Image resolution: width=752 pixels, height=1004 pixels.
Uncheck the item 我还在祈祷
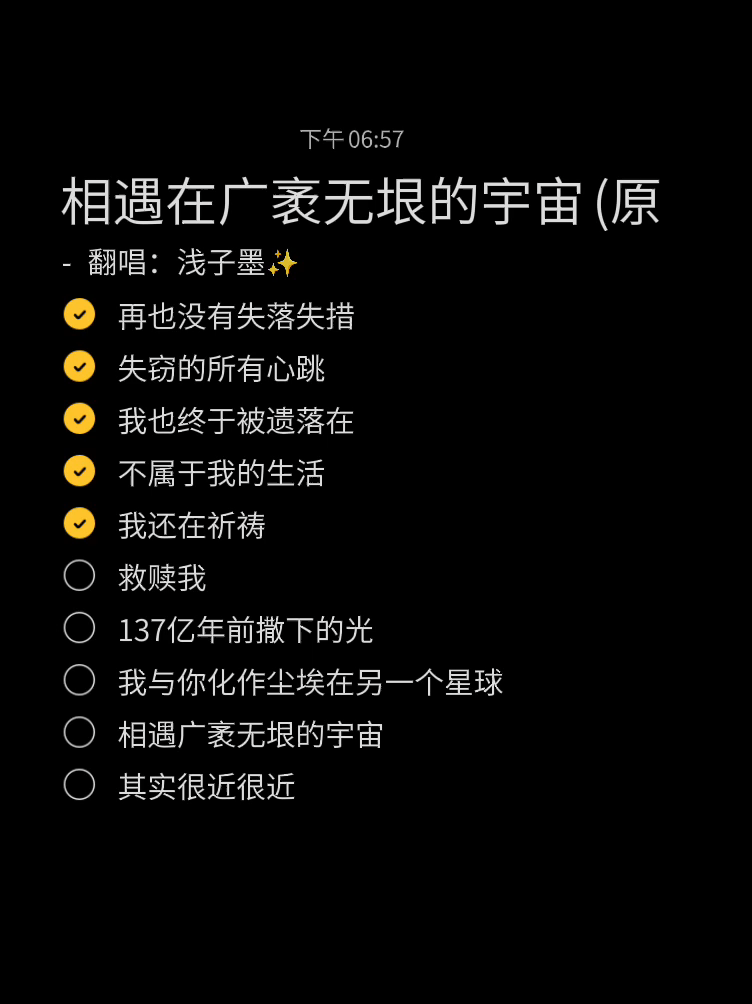(79, 523)
